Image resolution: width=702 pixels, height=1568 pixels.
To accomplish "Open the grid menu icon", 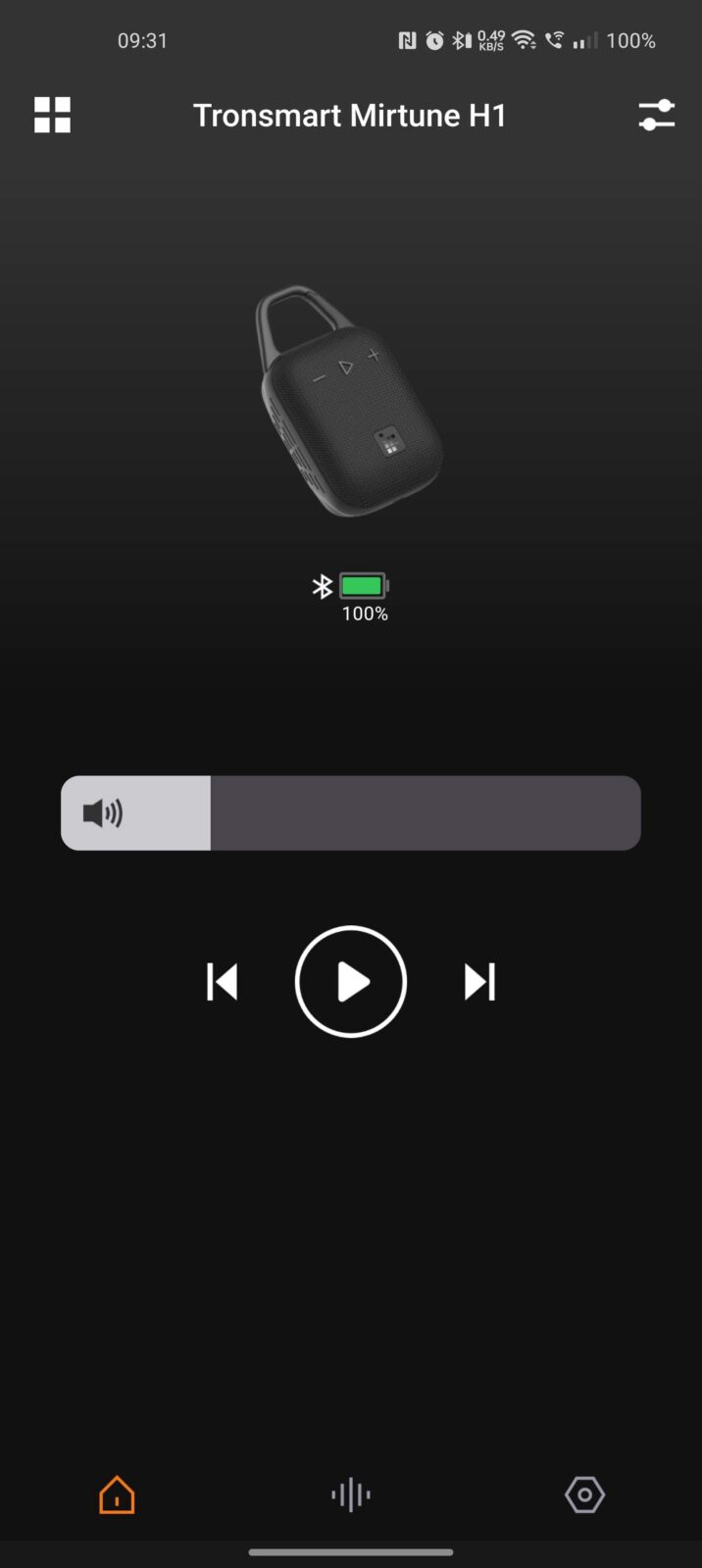I will [53, 115].
